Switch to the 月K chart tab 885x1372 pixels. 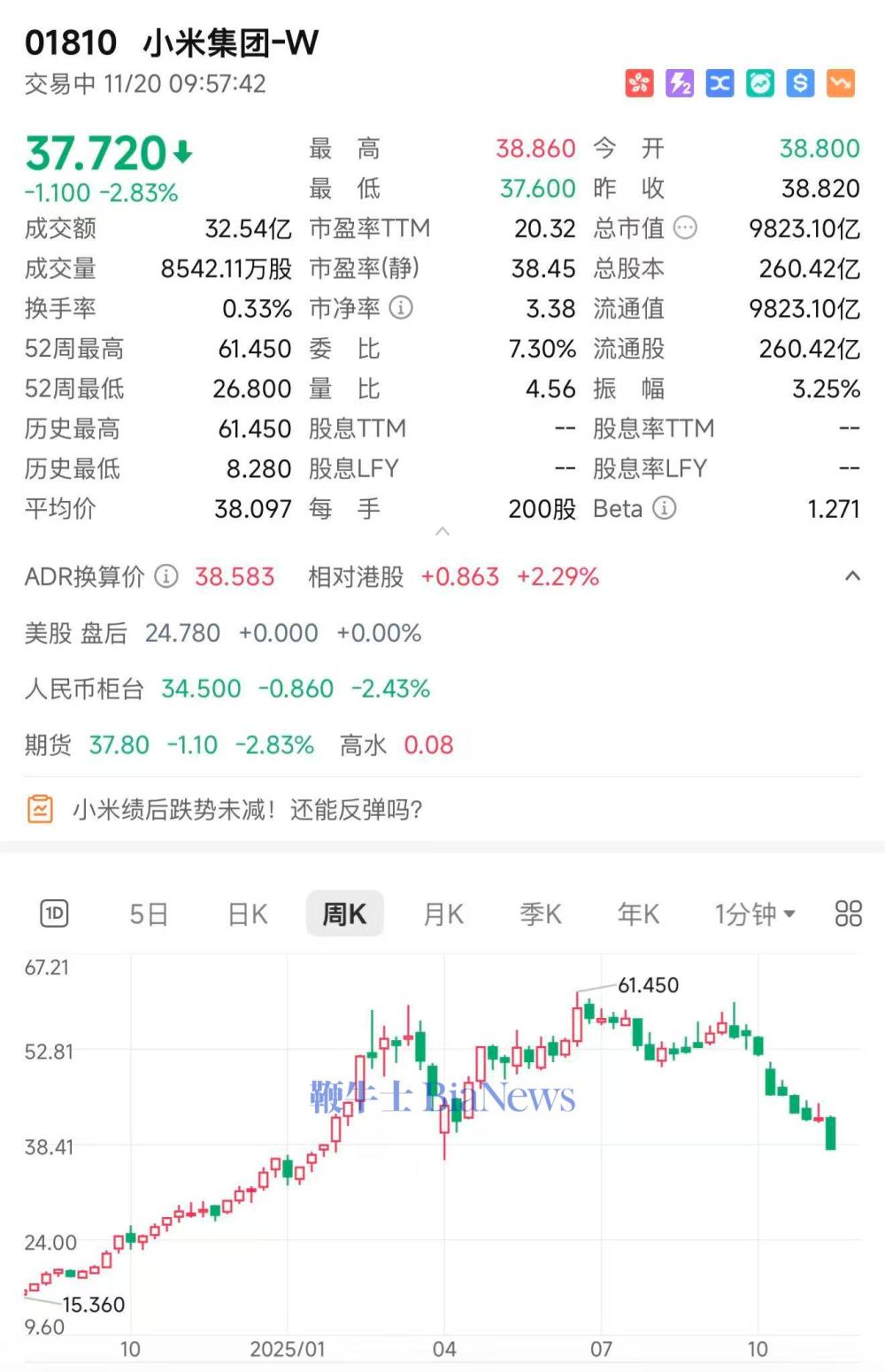click(x=443, y=913)
